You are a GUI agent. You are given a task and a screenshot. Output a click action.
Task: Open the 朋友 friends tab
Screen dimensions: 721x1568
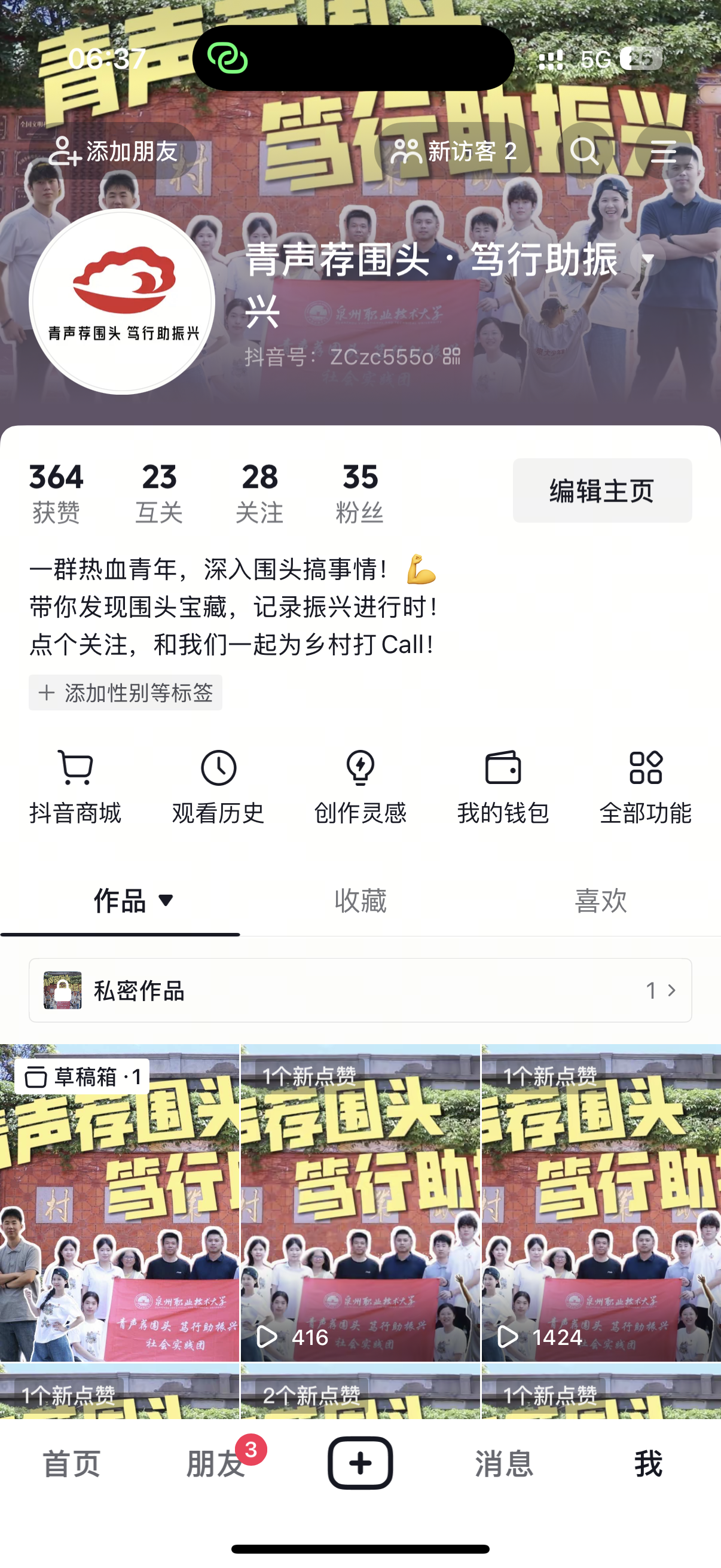(x=216, y=1463)
